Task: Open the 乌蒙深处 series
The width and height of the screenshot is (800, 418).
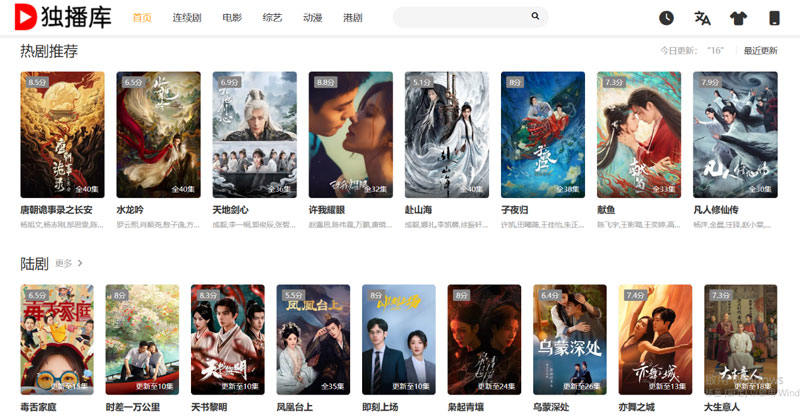Action: (x=567, y=338)
